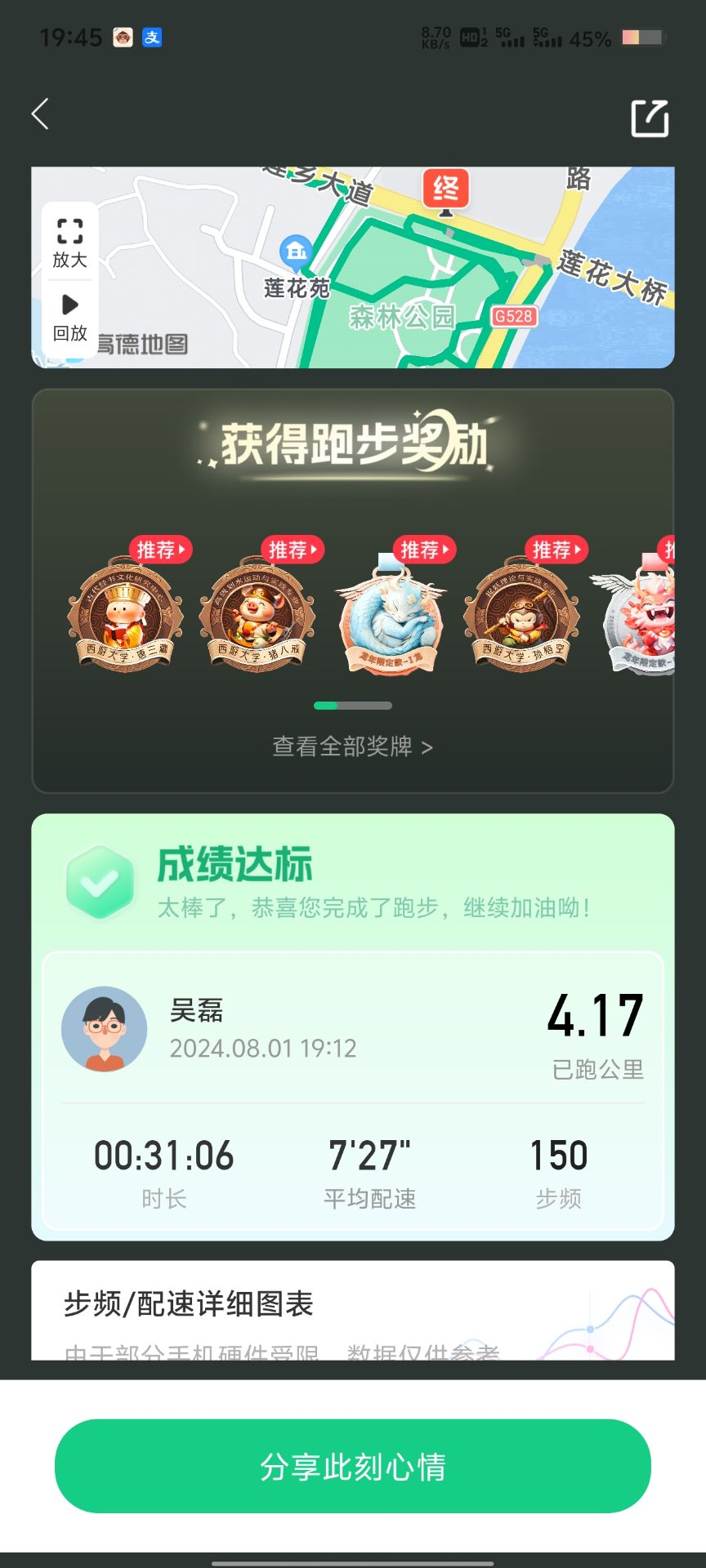Replay the running route via 回放
This screenshot has width=706, height=1568.
pos(69,318)
